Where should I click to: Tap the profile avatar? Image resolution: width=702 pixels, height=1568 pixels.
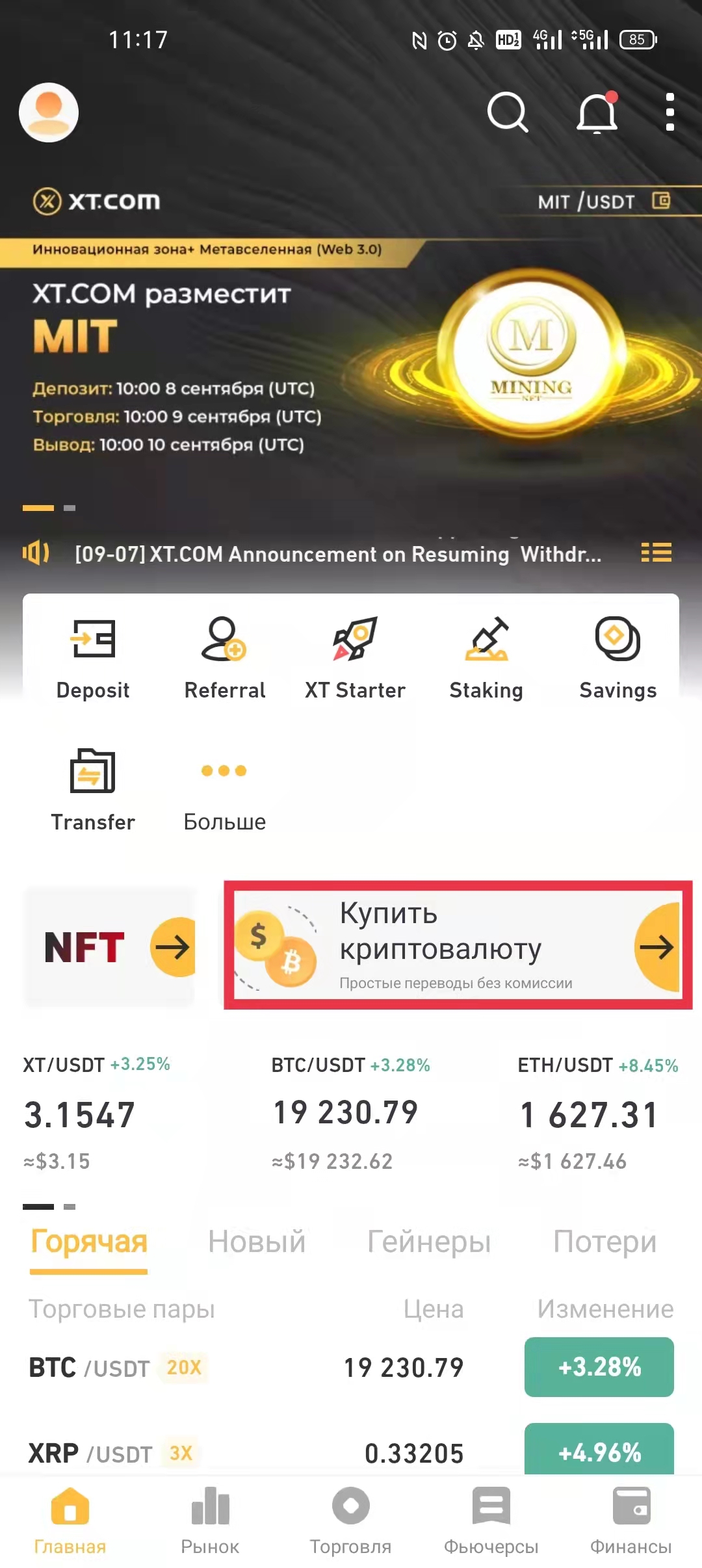click(x=48, y=112)
